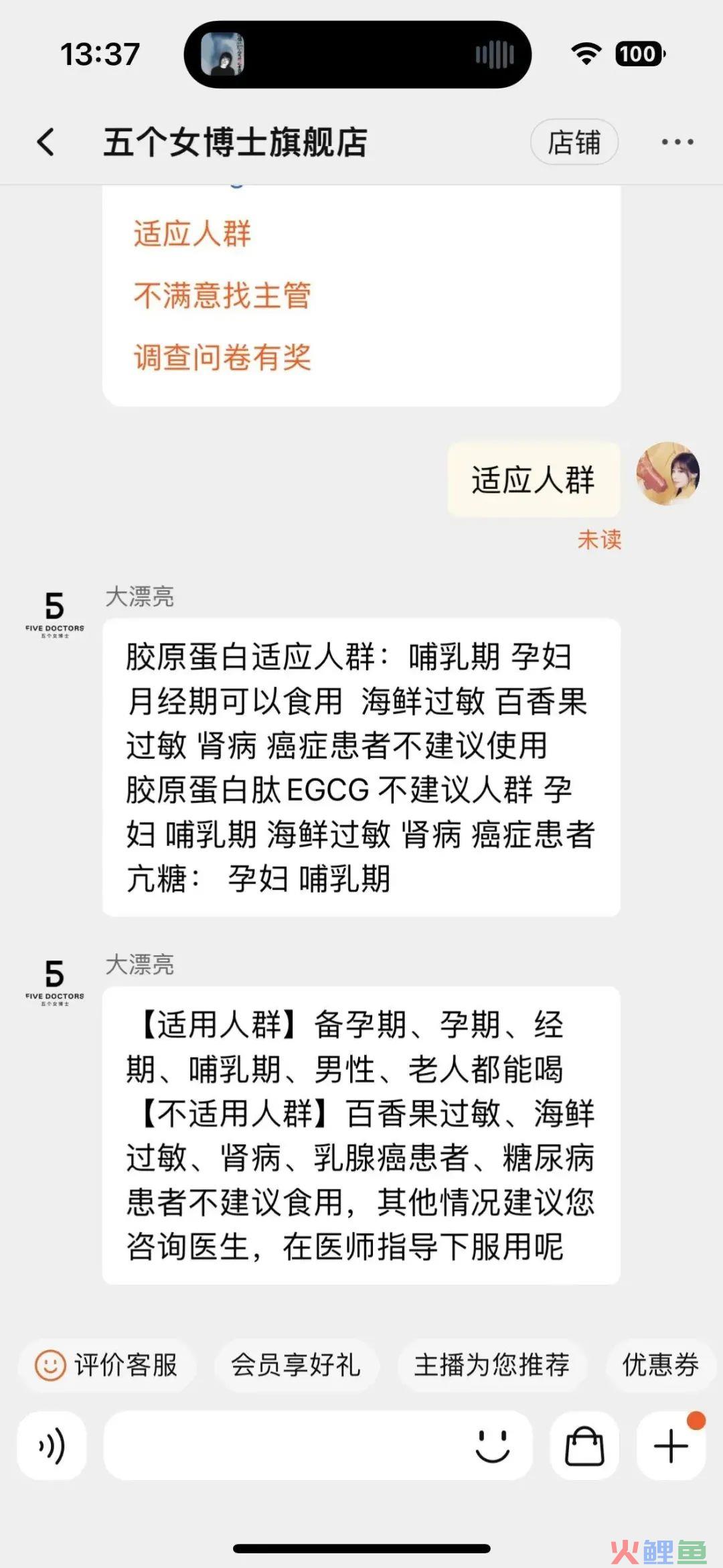Tap the 评价客服 chip
The image size is (723, 1568).
click(x=107, y=1364)
